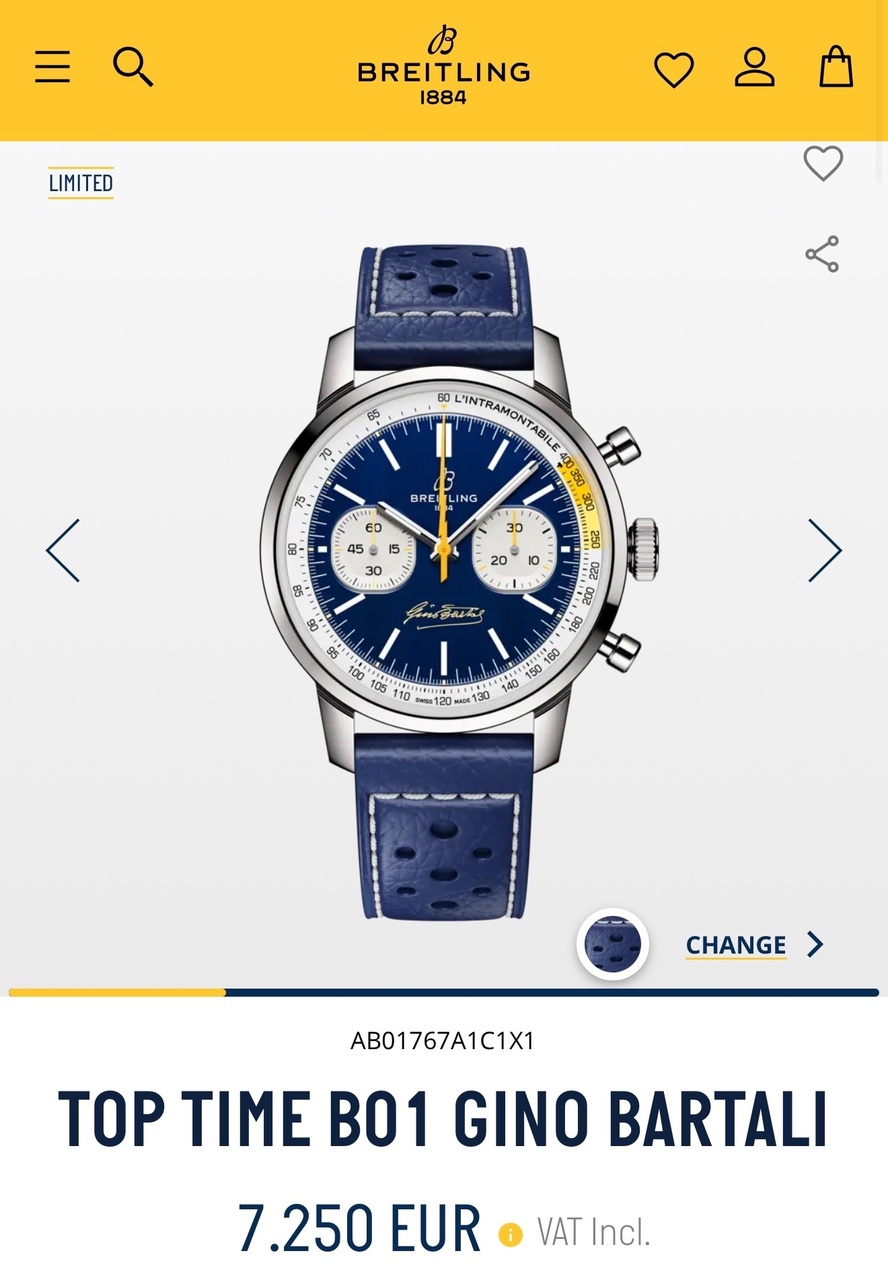
Task: Select the blue strap swatch
Action: (x=613, y=944)
